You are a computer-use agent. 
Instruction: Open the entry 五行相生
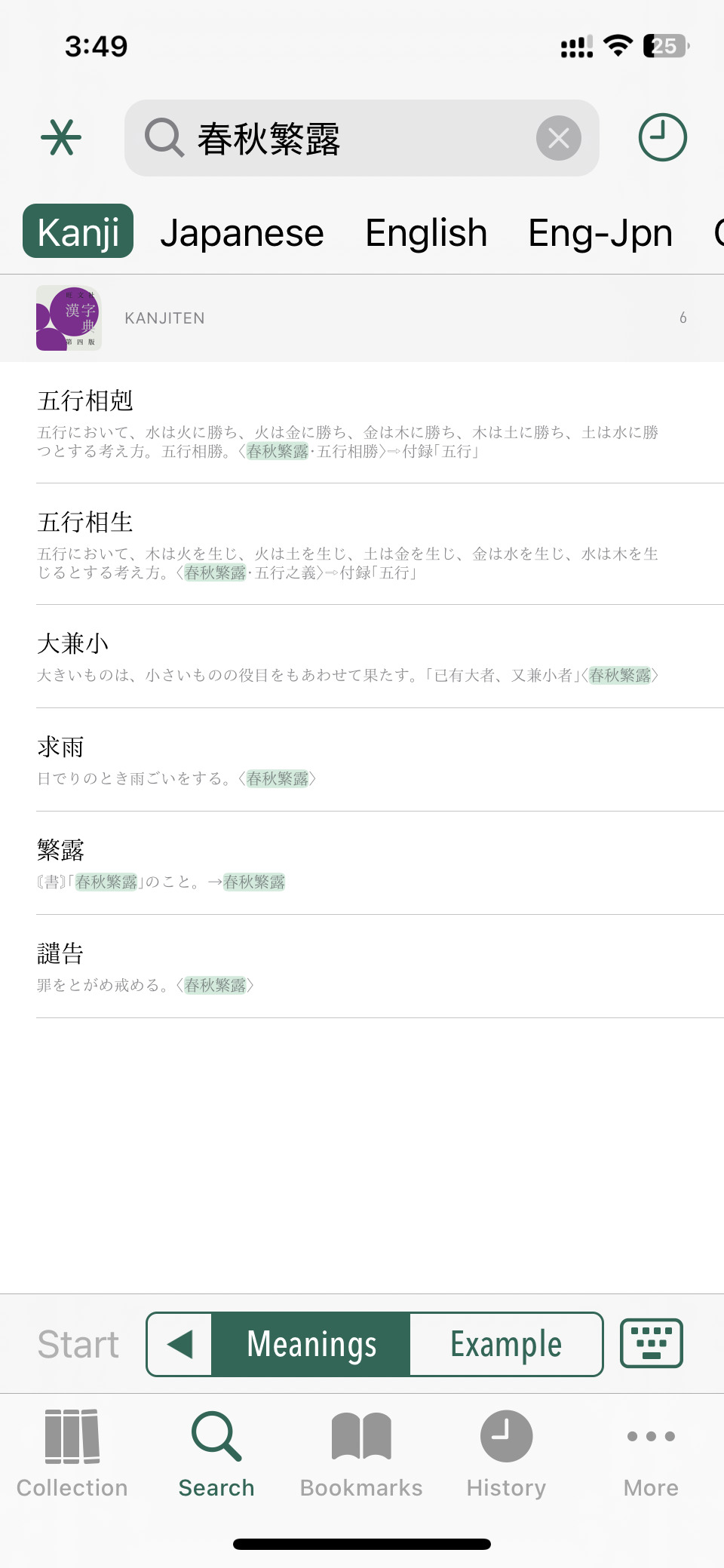pyautogui.click(x=362, y=545)
